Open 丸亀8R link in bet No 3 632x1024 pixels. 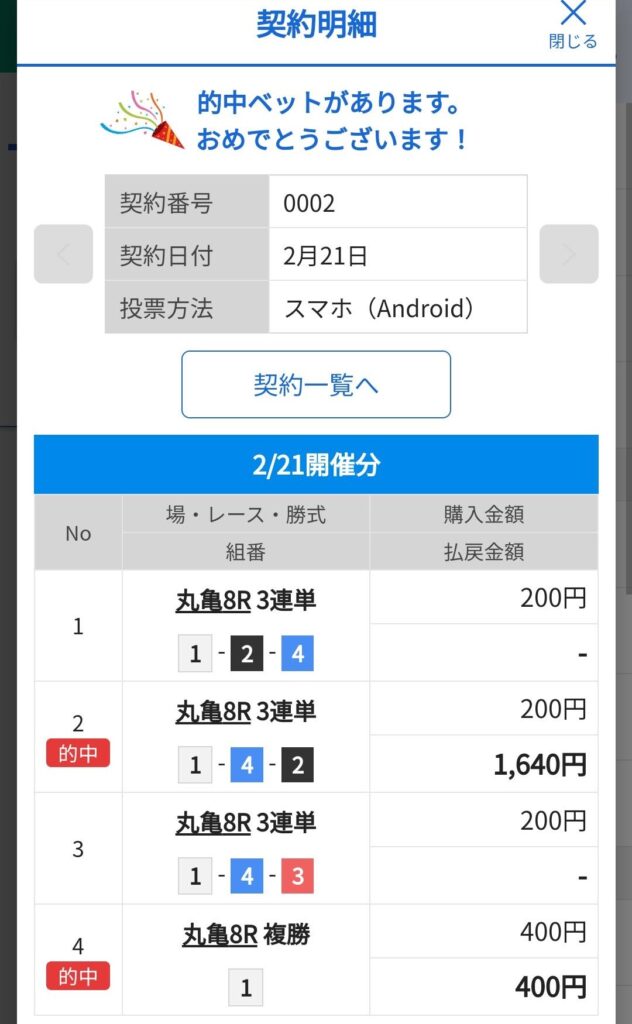[213, 823]
